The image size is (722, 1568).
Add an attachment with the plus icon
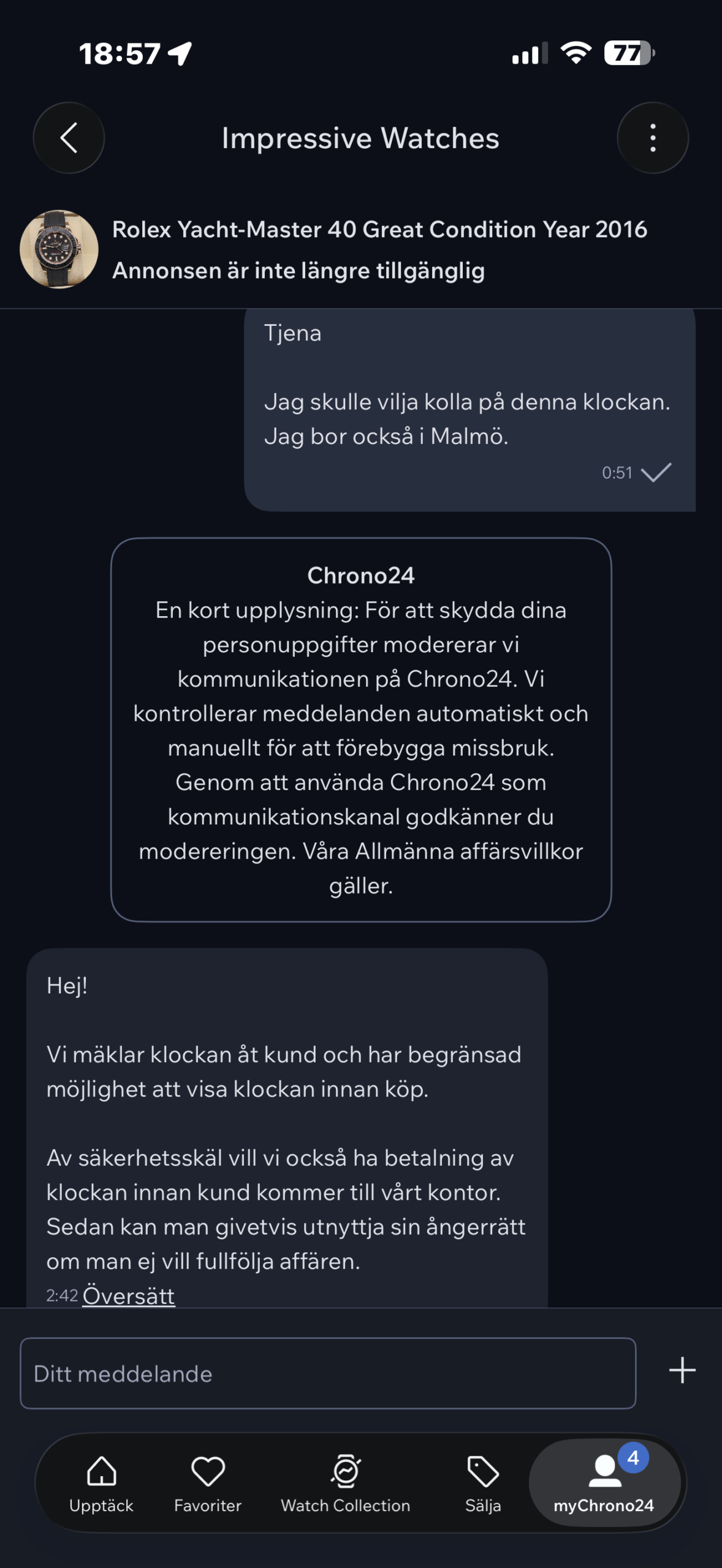click(x=682, y=1370)
